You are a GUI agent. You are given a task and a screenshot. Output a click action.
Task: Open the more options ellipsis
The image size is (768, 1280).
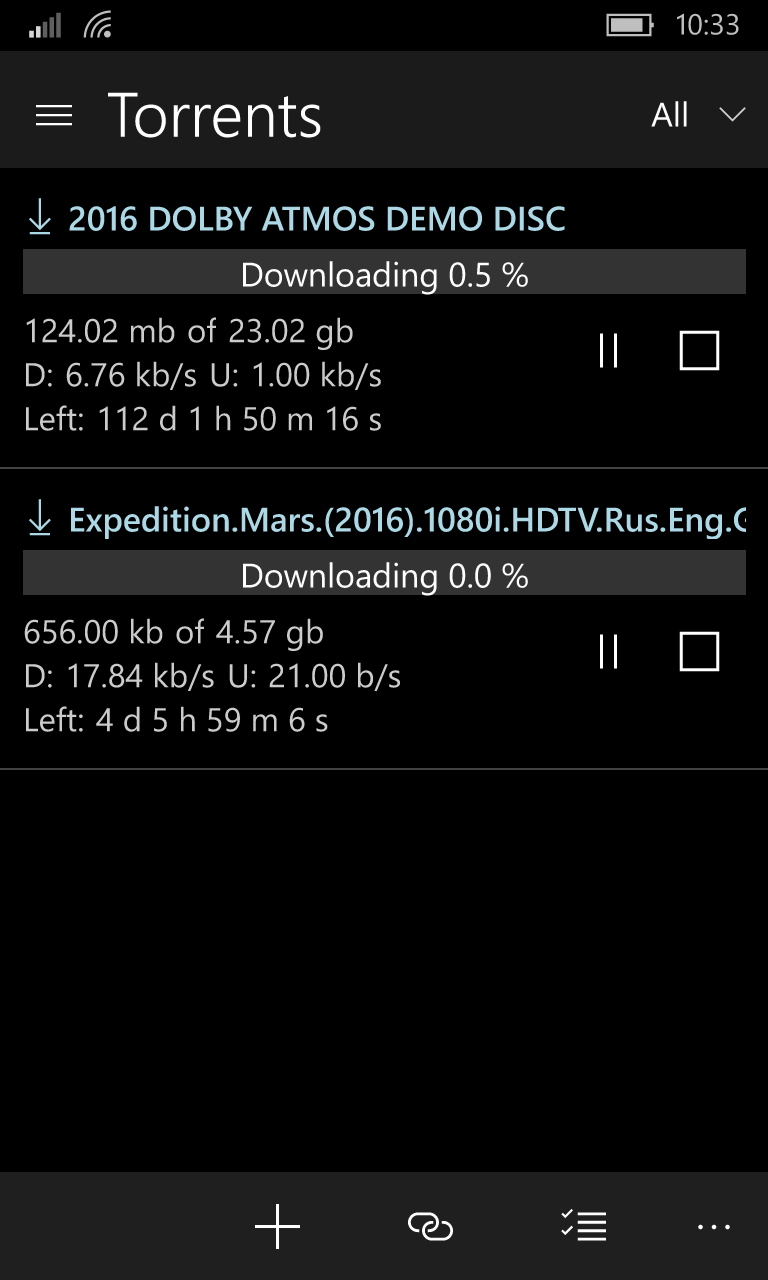714,1226
